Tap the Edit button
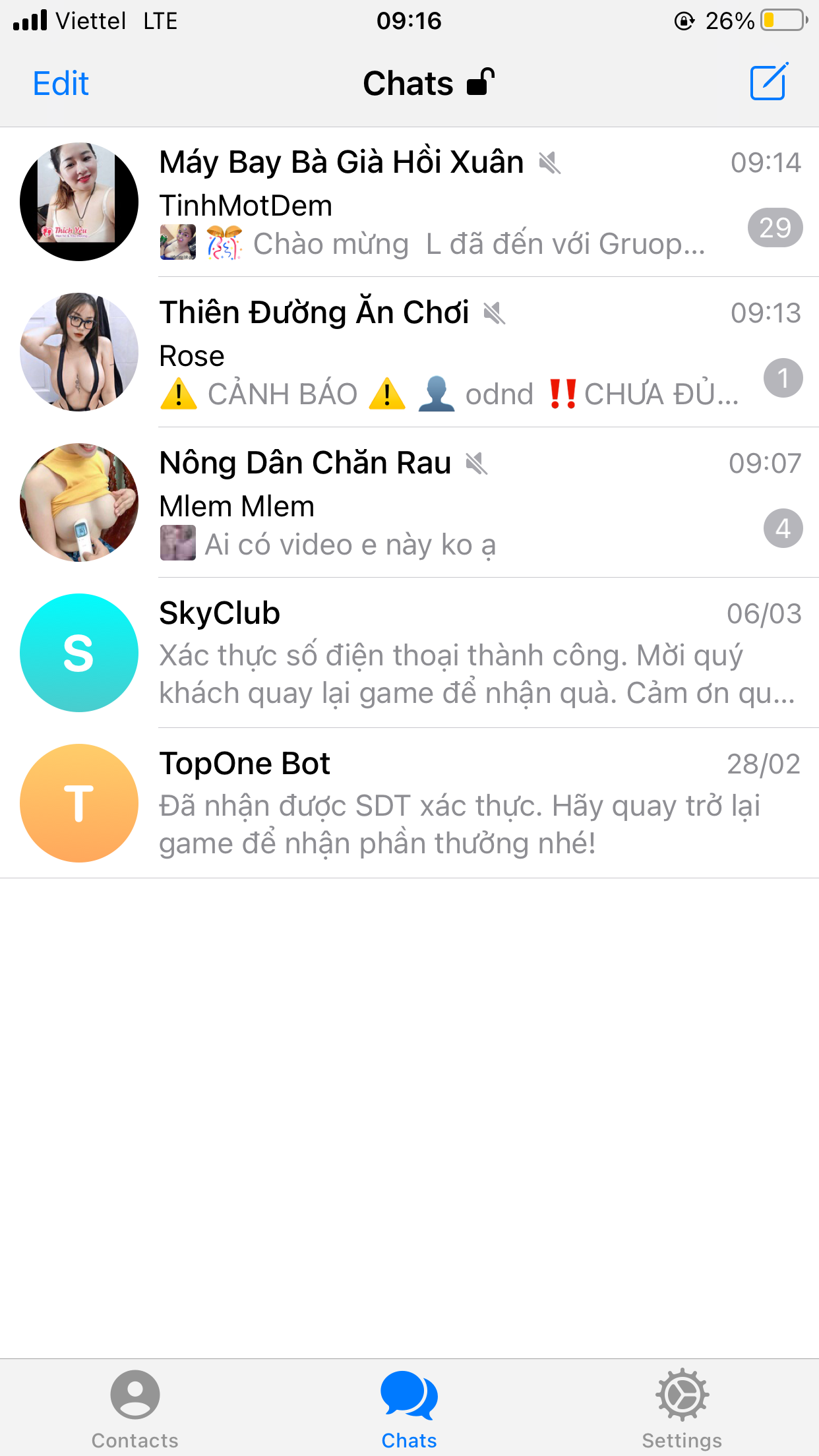 coord(61,84)
